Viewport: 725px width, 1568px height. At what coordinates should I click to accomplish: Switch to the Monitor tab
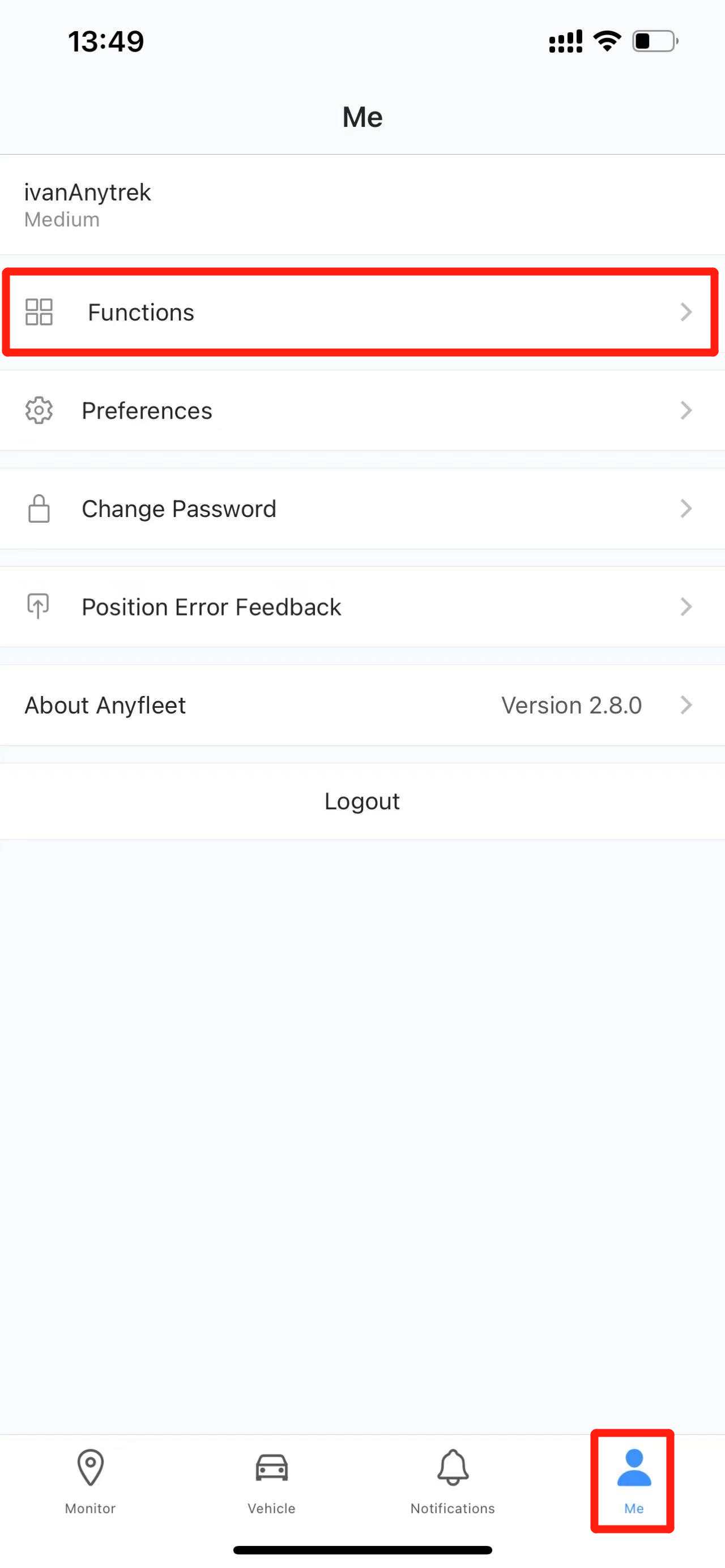tap(90, 1480)
